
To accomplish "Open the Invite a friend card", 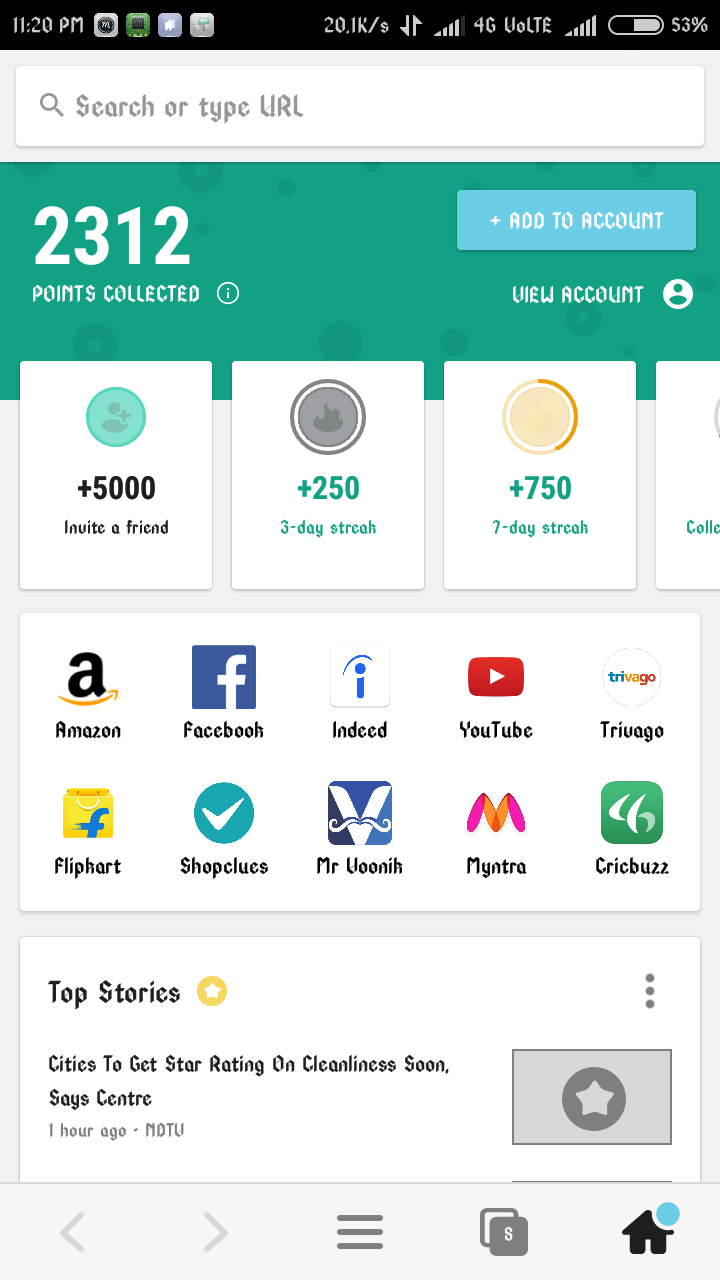I will tap(116, 475).
